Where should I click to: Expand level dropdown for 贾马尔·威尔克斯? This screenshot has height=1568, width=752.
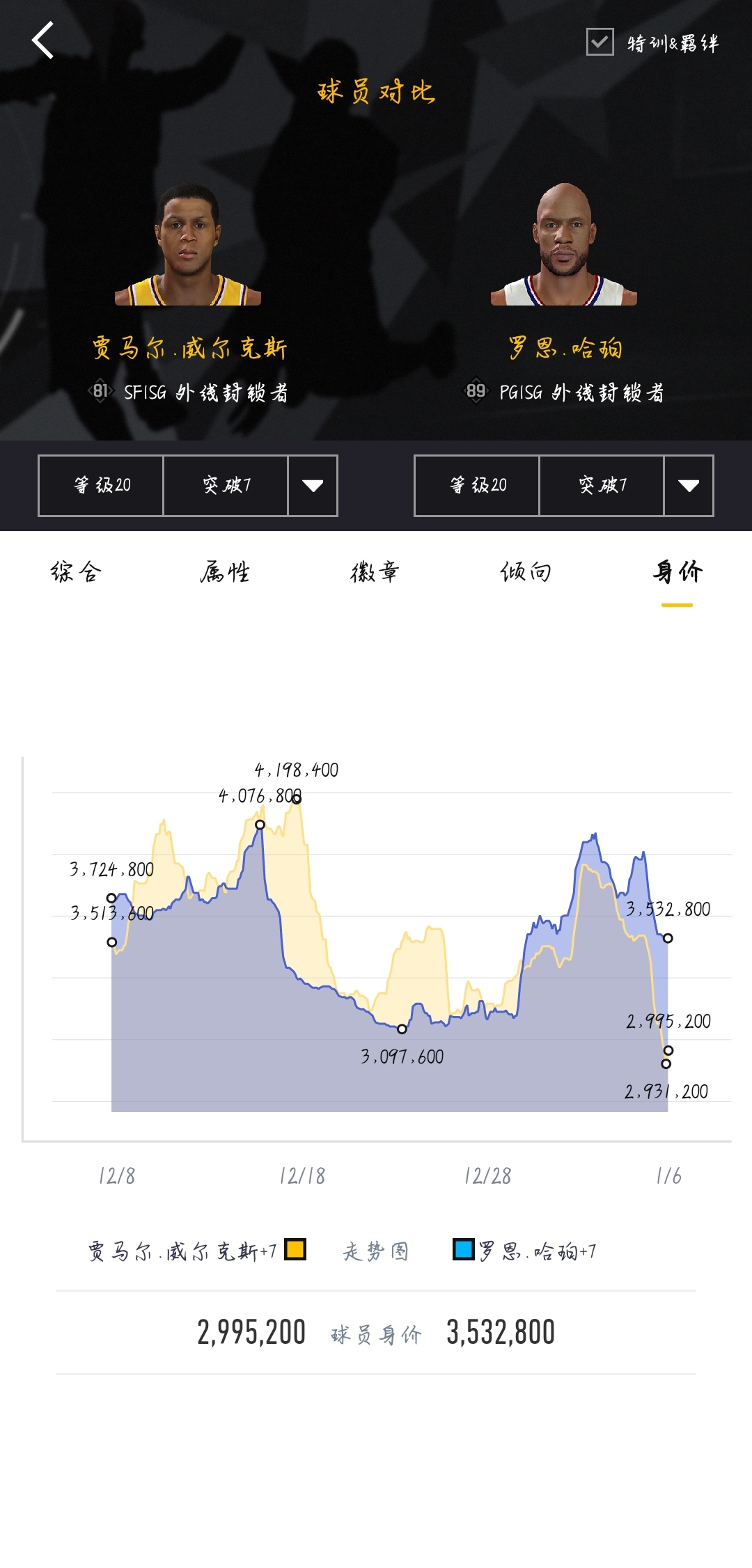click(x=313, y=486)
